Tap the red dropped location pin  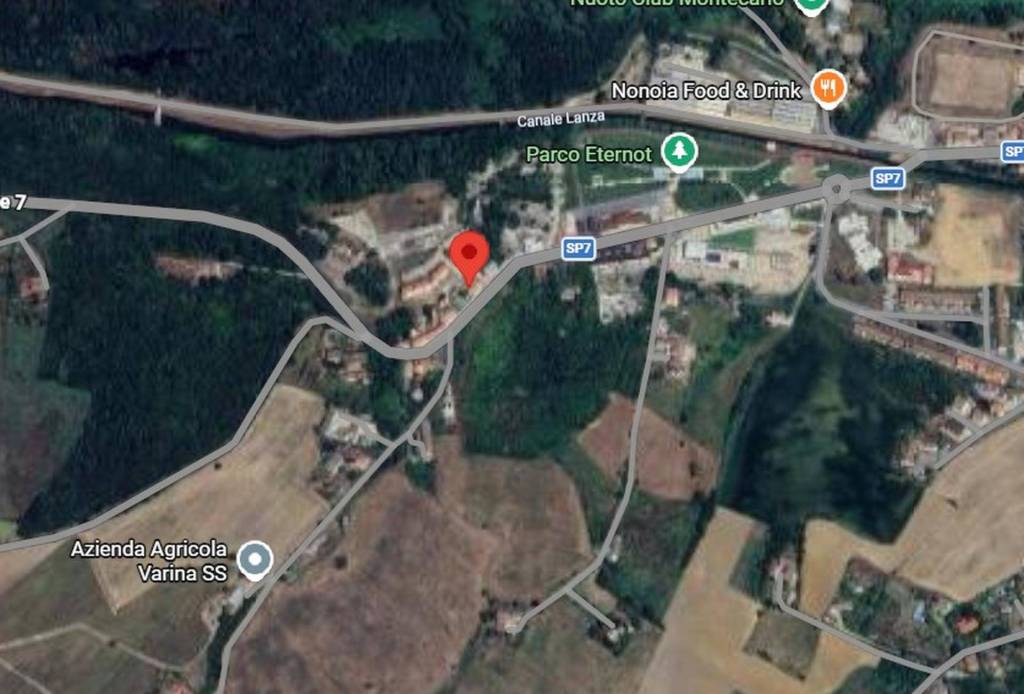(469, 254)
